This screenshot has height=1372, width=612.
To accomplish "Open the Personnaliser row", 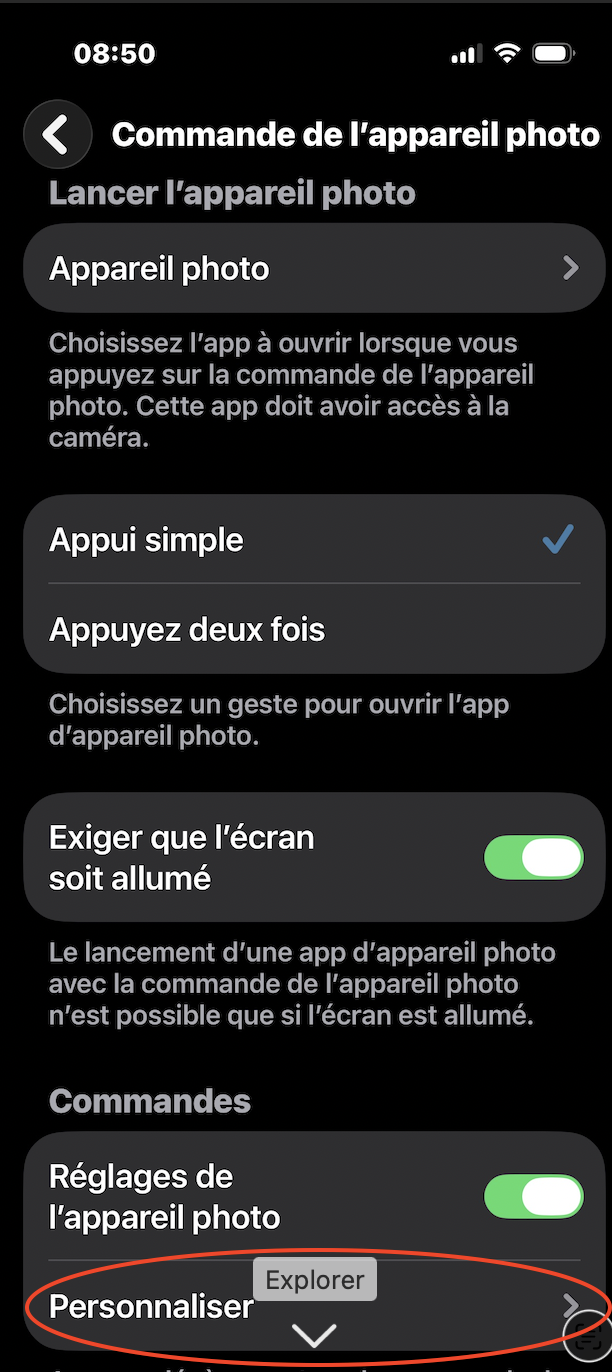I will tap(150, 1306).
